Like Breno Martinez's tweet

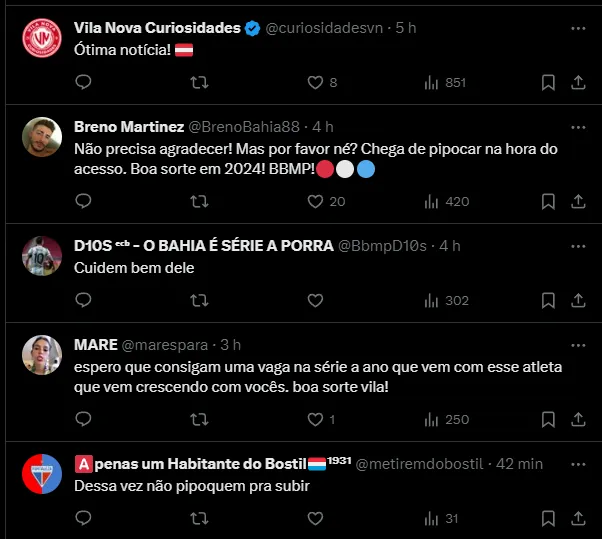pos(315,202)
